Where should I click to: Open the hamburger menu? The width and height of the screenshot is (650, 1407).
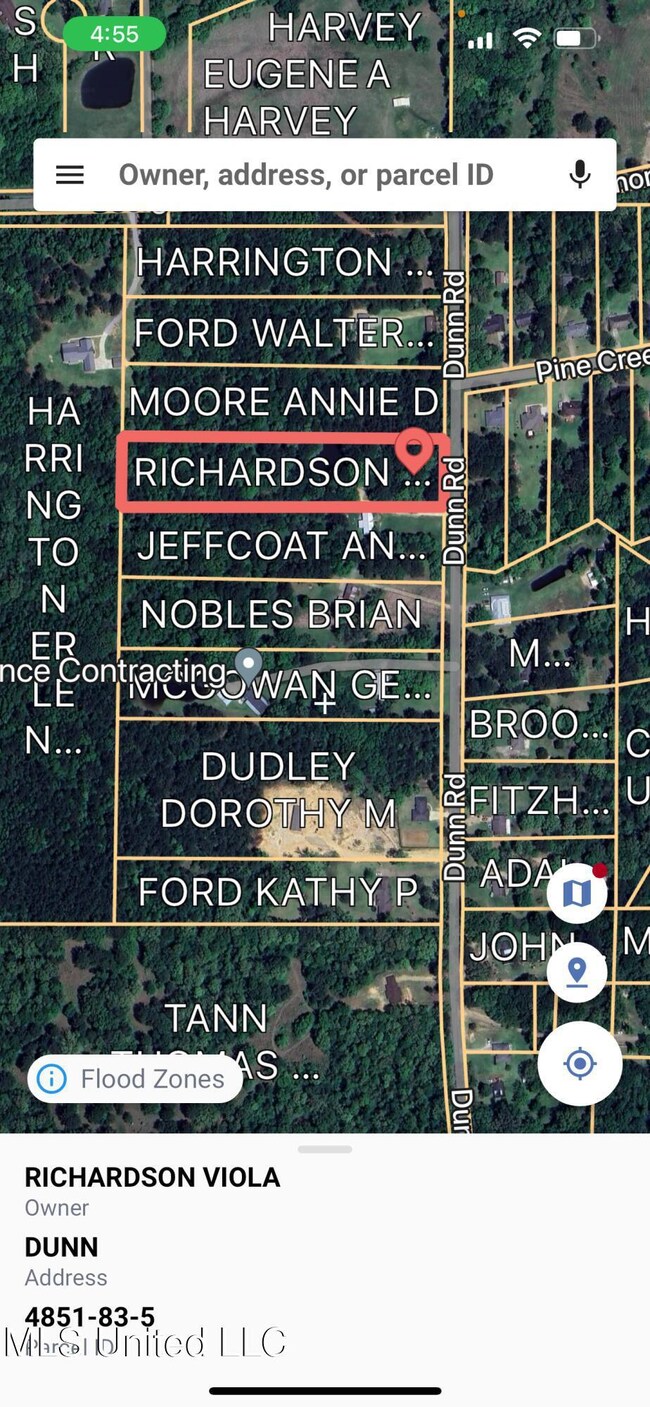[x=69, y=175]
